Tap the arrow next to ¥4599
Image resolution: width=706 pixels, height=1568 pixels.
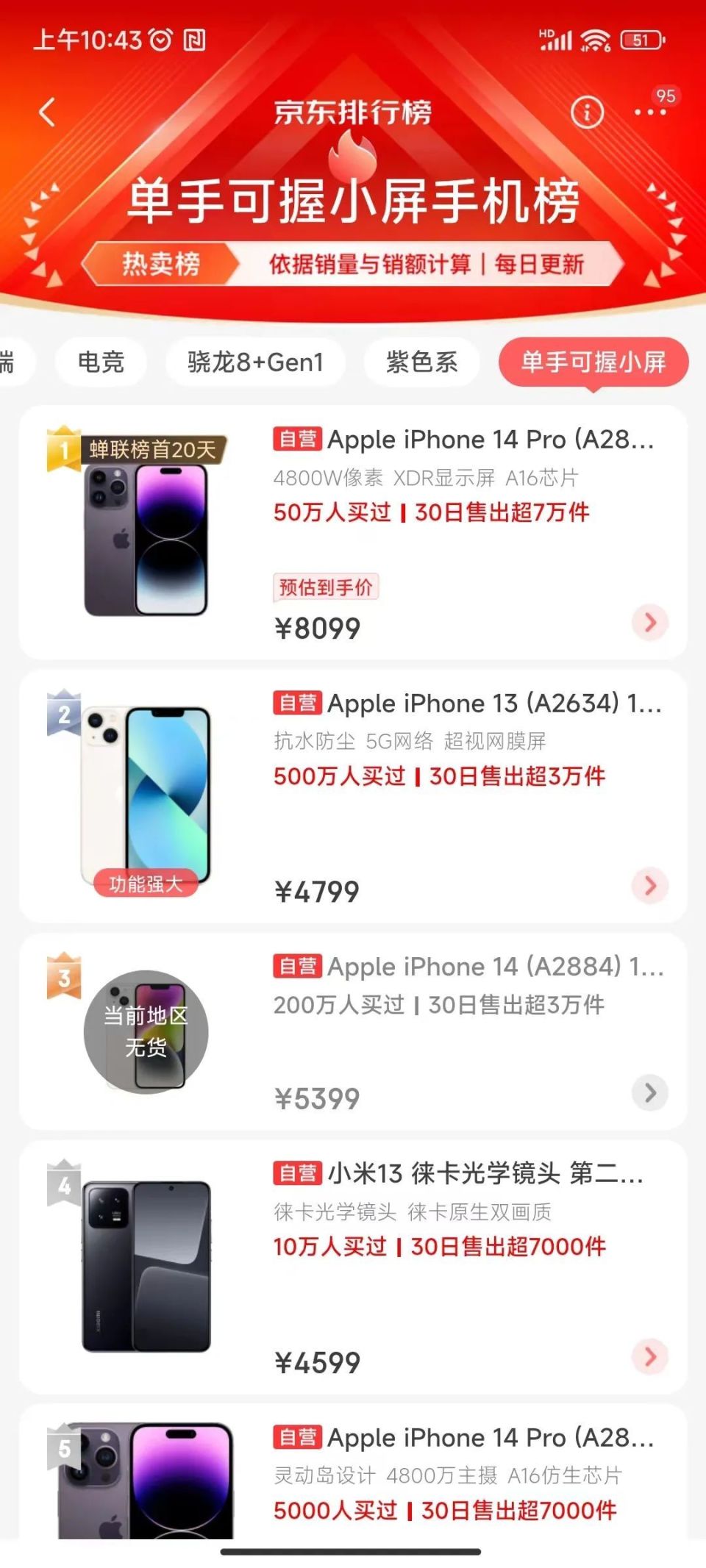[x=650, y=1356]
